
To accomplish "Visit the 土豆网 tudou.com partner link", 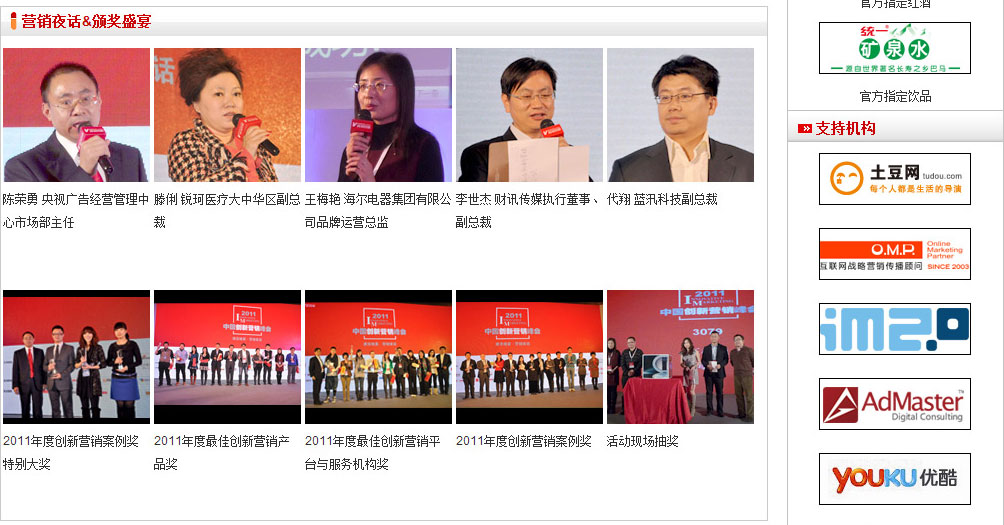I will tap(894, 179).
